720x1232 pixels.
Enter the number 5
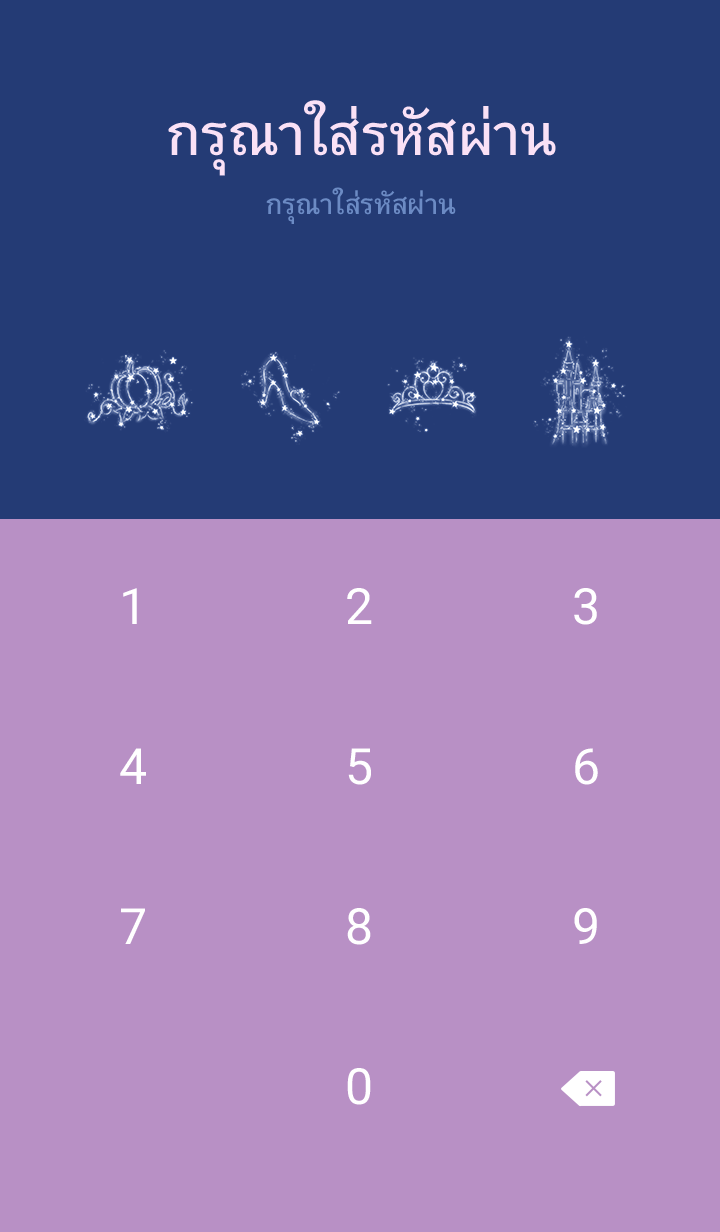pos(359,767)
